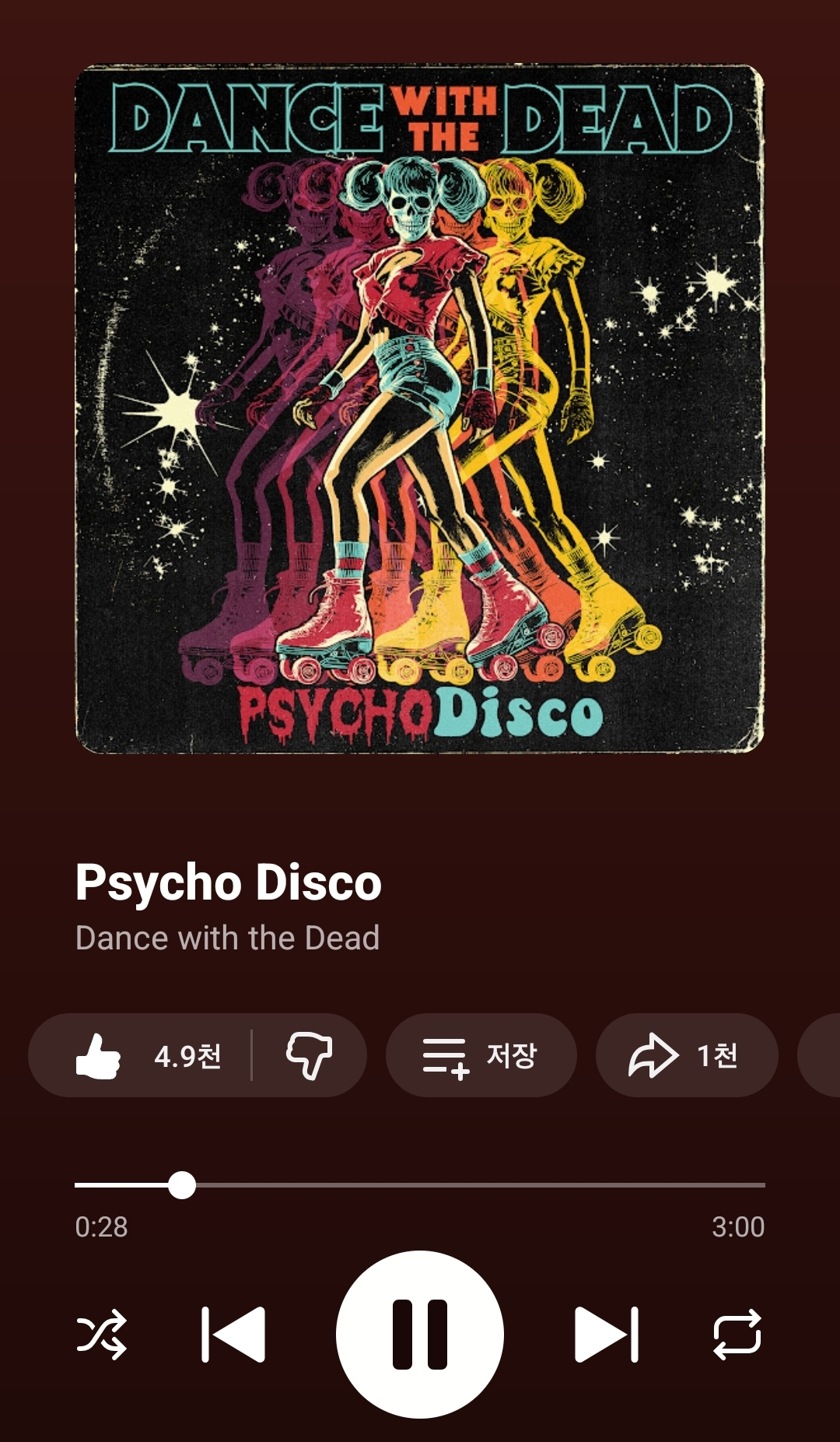Pause the song Psycho Disco
The height and width of the screenshot is (1442, 840).
420,1334
